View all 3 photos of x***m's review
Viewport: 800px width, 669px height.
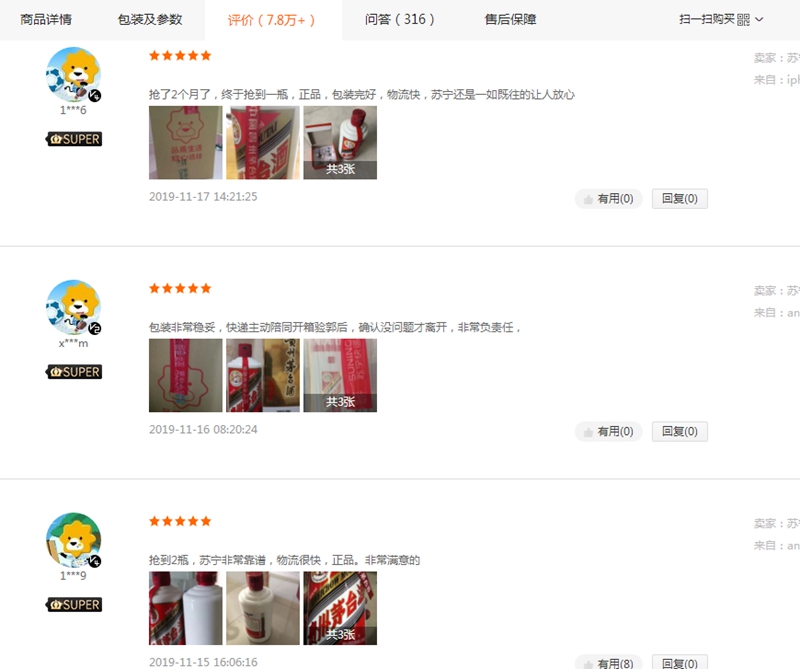point(340,375)
